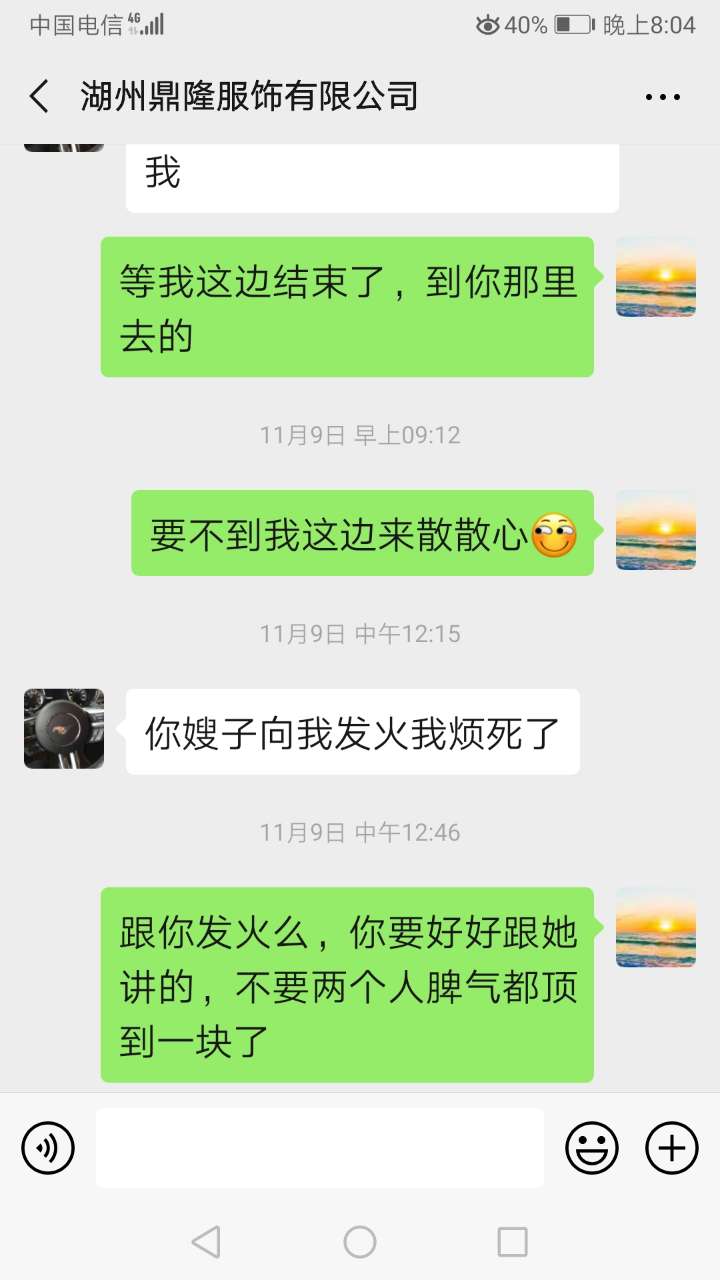Image resolution: width=720 pixels, height=1280 pixels.
Task: Switch to voice message input
Action: 48,1147
